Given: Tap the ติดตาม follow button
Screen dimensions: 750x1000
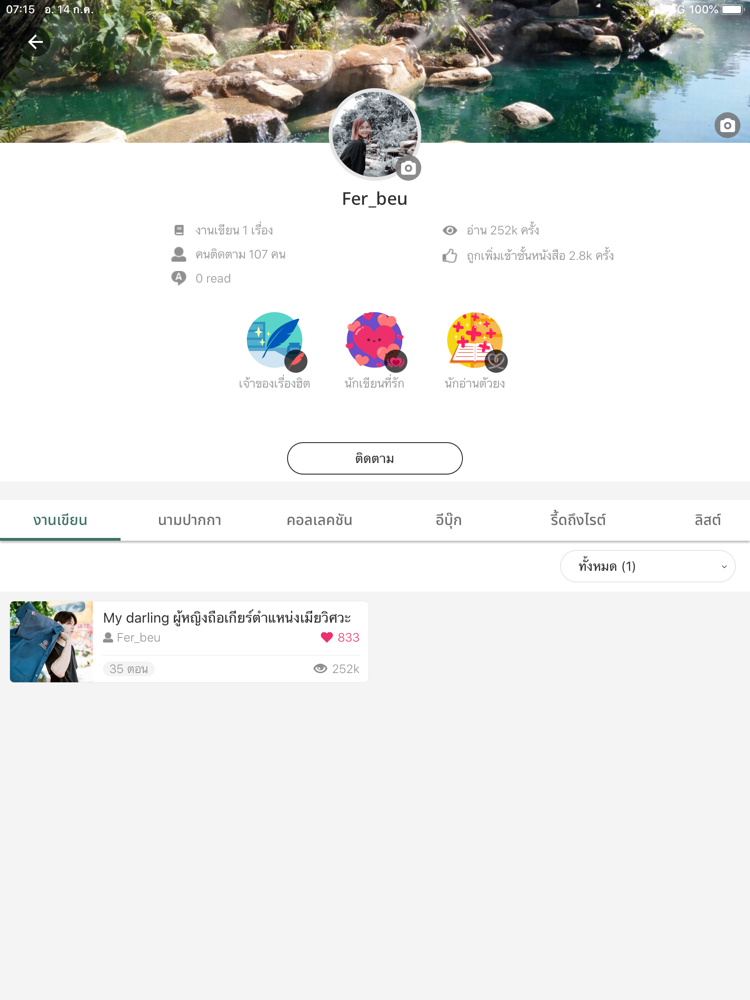Looking at the screenshot, I should click(x=375, y=458).
